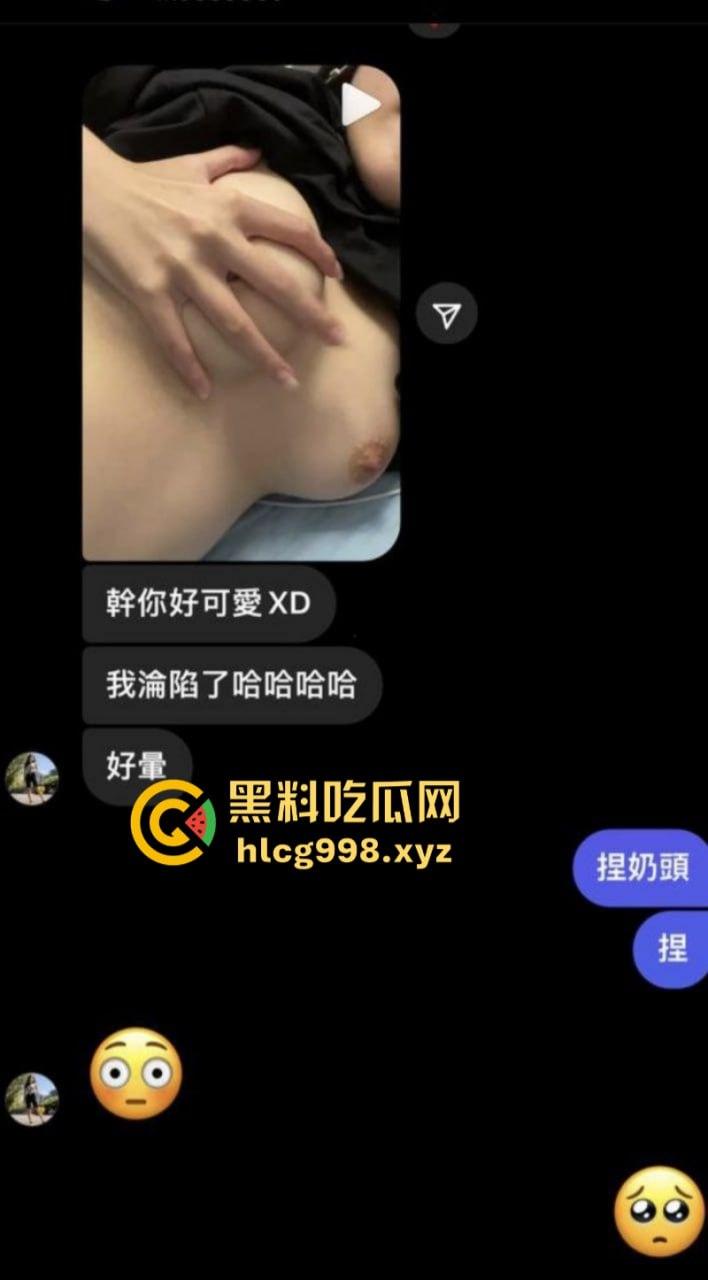Open sender's avatar beside the flushed emoji
The height and width of the screenshot is (1280, 708).
[32, 1098]
